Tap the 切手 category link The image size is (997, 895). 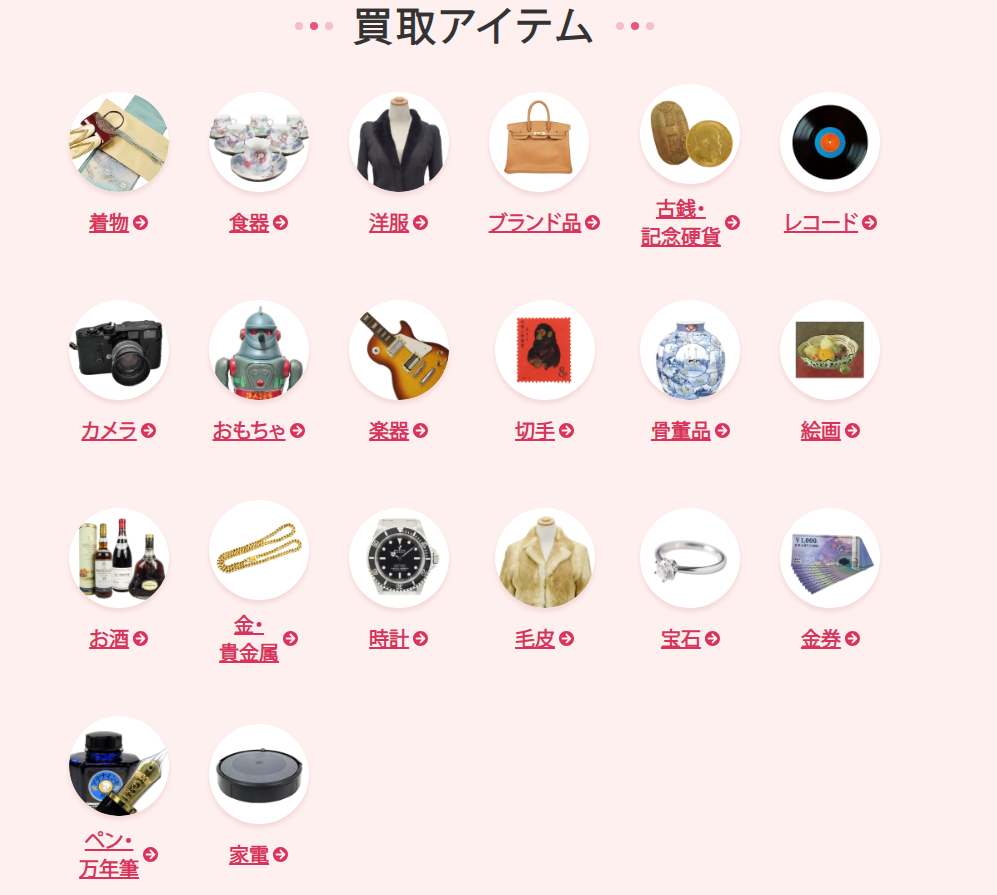(x=536, y=431)
